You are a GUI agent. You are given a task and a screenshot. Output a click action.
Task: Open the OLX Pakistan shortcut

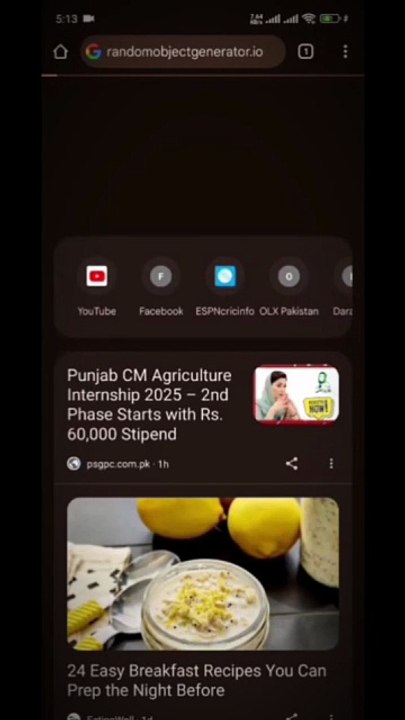coord(289,289)
